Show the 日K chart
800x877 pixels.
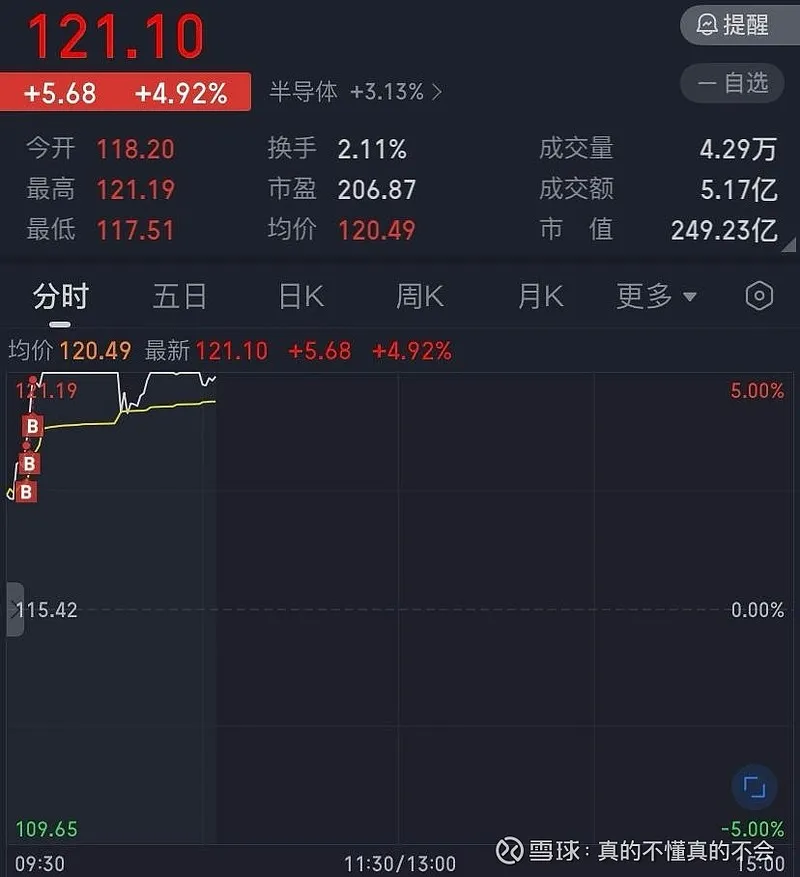(x=300, y=297)
